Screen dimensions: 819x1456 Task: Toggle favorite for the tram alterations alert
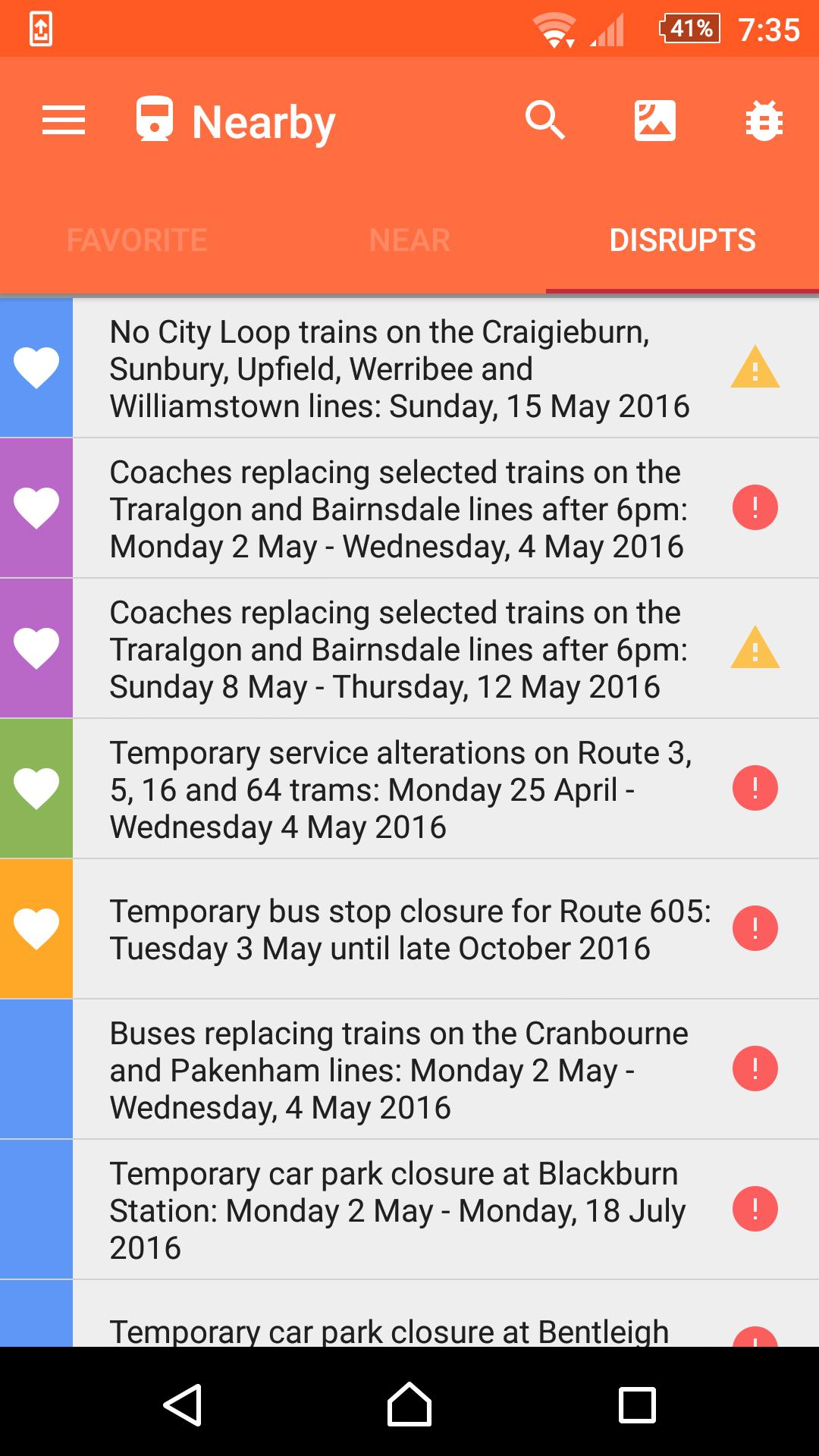tap(36, 789)
